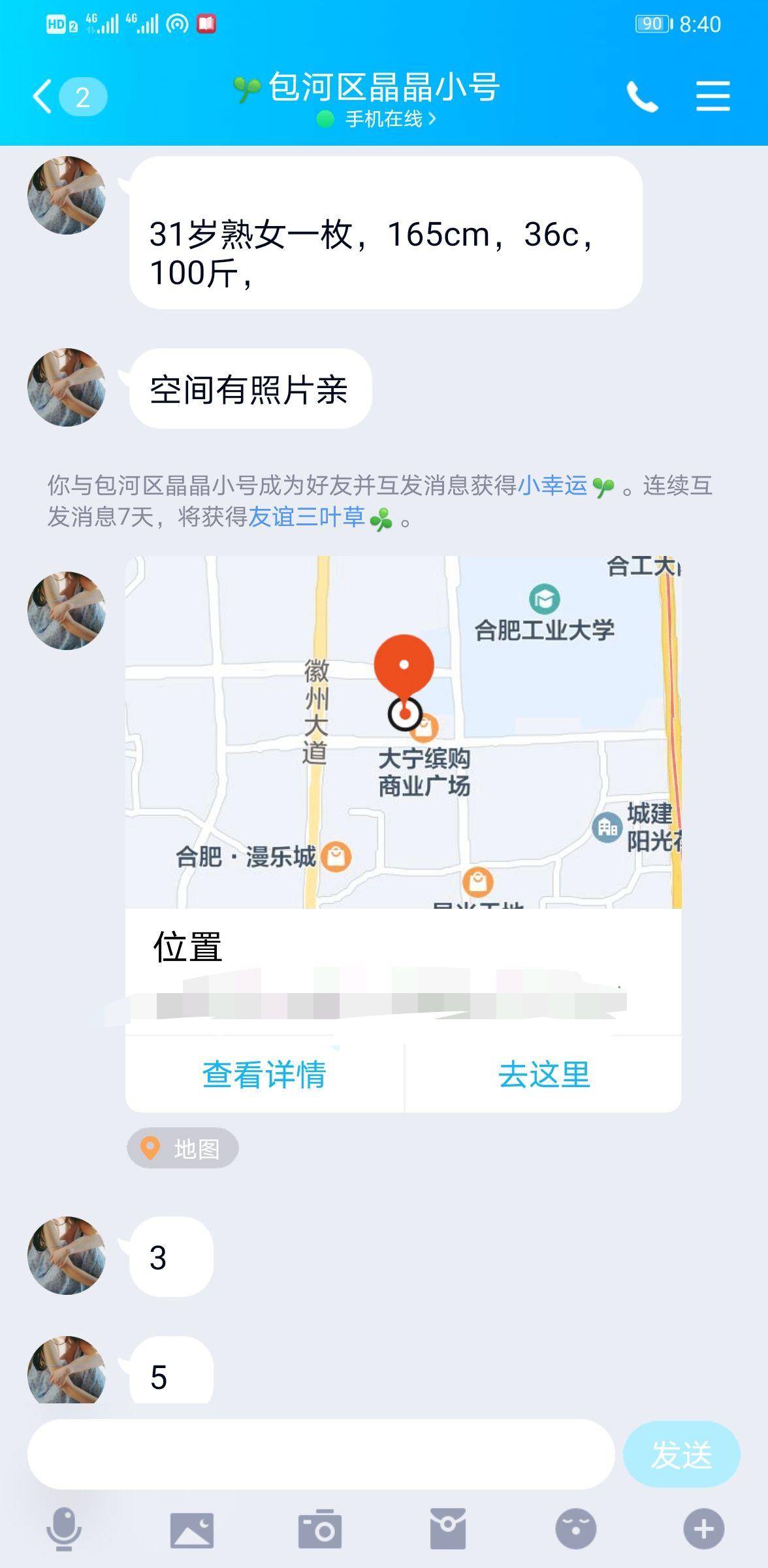Tap the 发送 send button

[681, 1454]
